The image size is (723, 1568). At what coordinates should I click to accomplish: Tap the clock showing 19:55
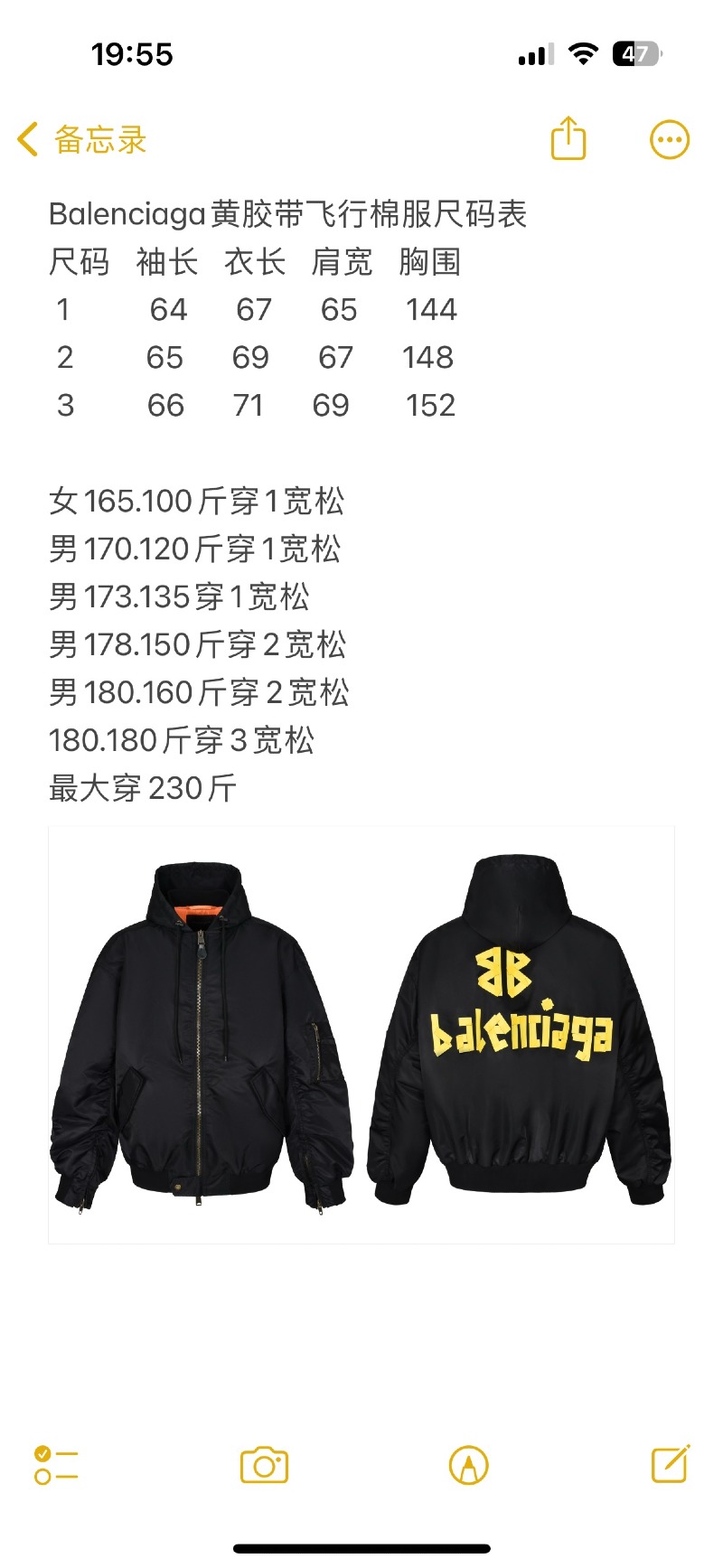[x=134, y=54]
